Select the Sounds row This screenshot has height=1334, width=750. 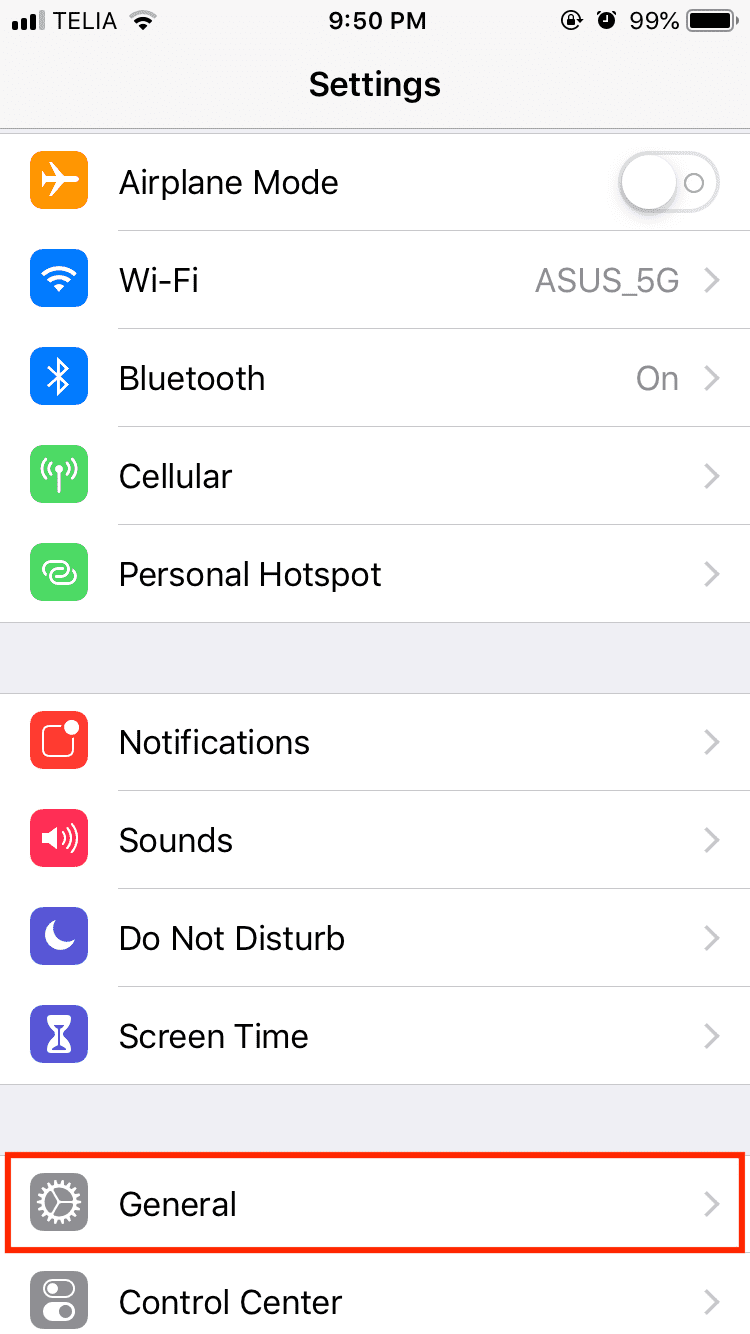tap(375, 841)
